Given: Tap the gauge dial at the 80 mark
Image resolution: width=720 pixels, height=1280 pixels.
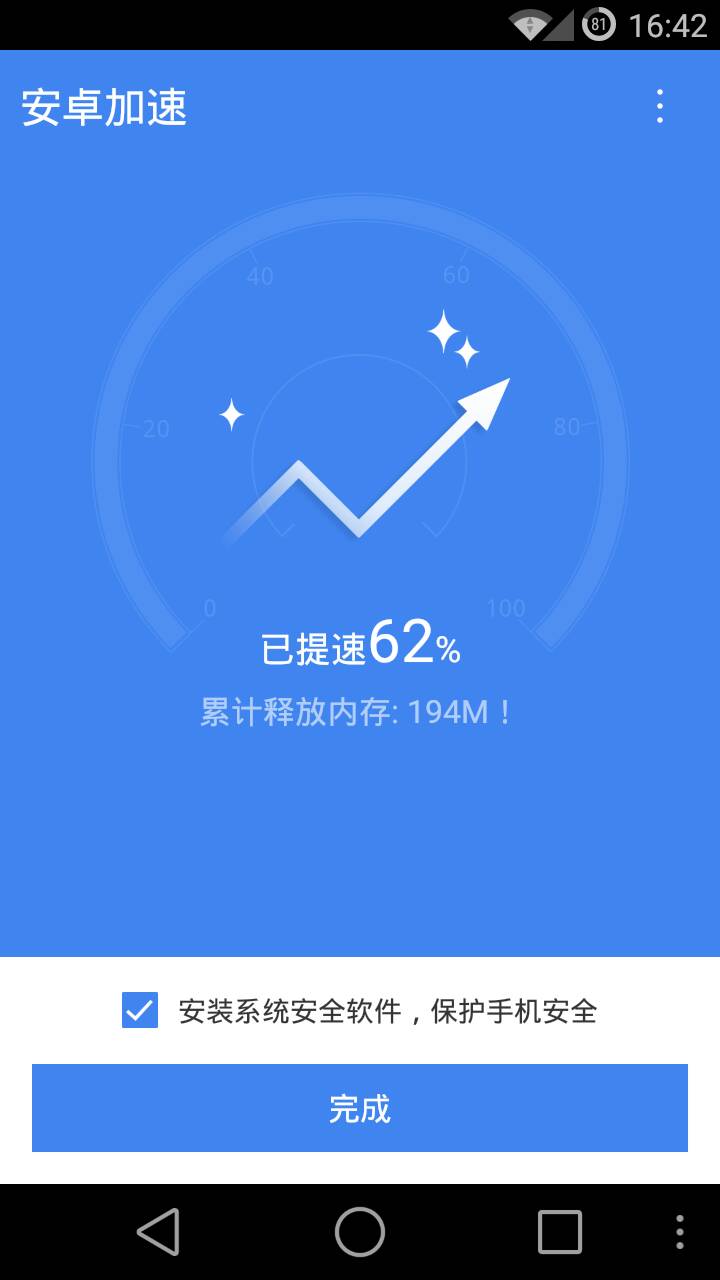Looking at the screenshot, I should point(568,425).
